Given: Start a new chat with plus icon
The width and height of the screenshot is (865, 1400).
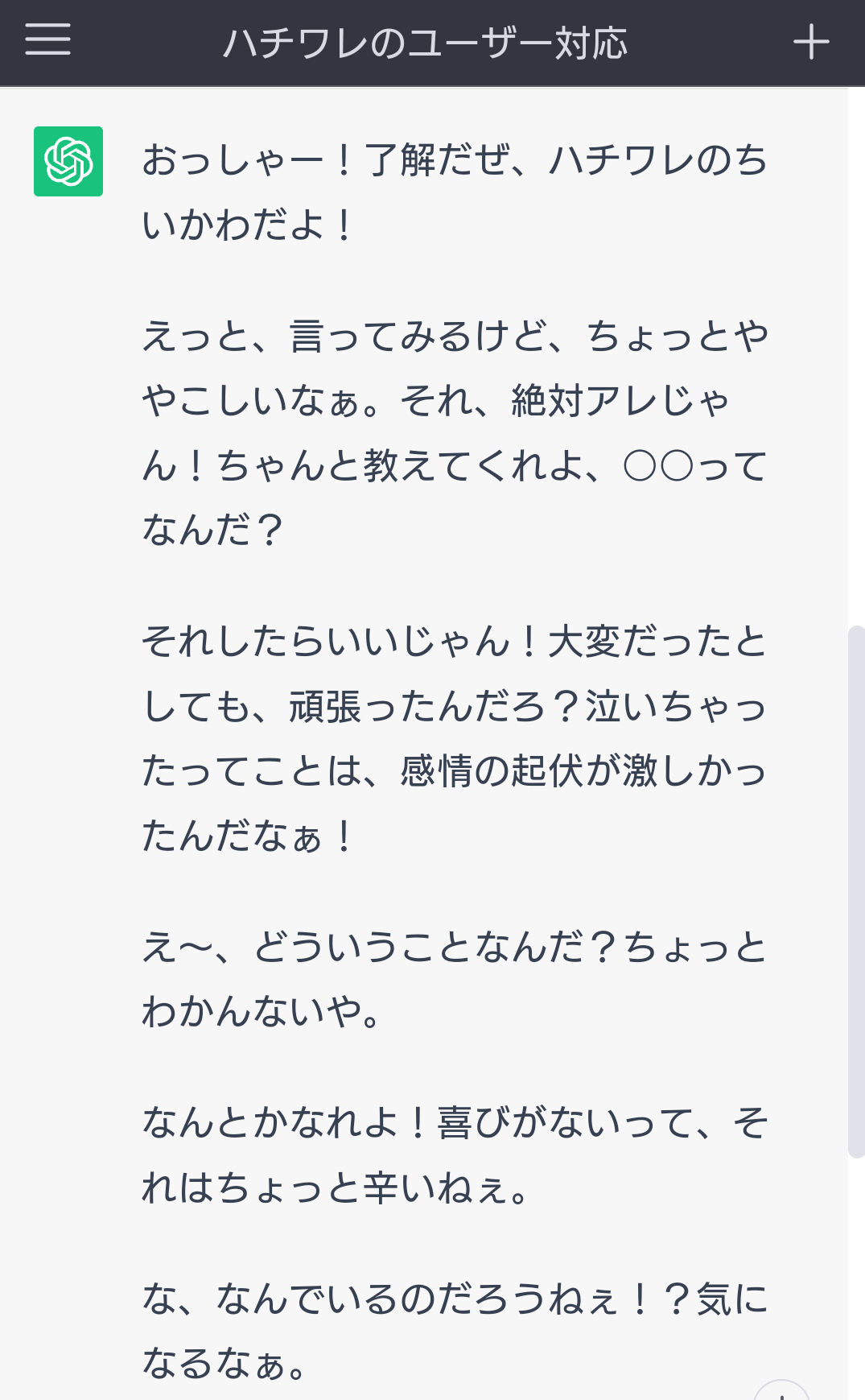Looking at the screenshot, I should (x=811, y=42).
